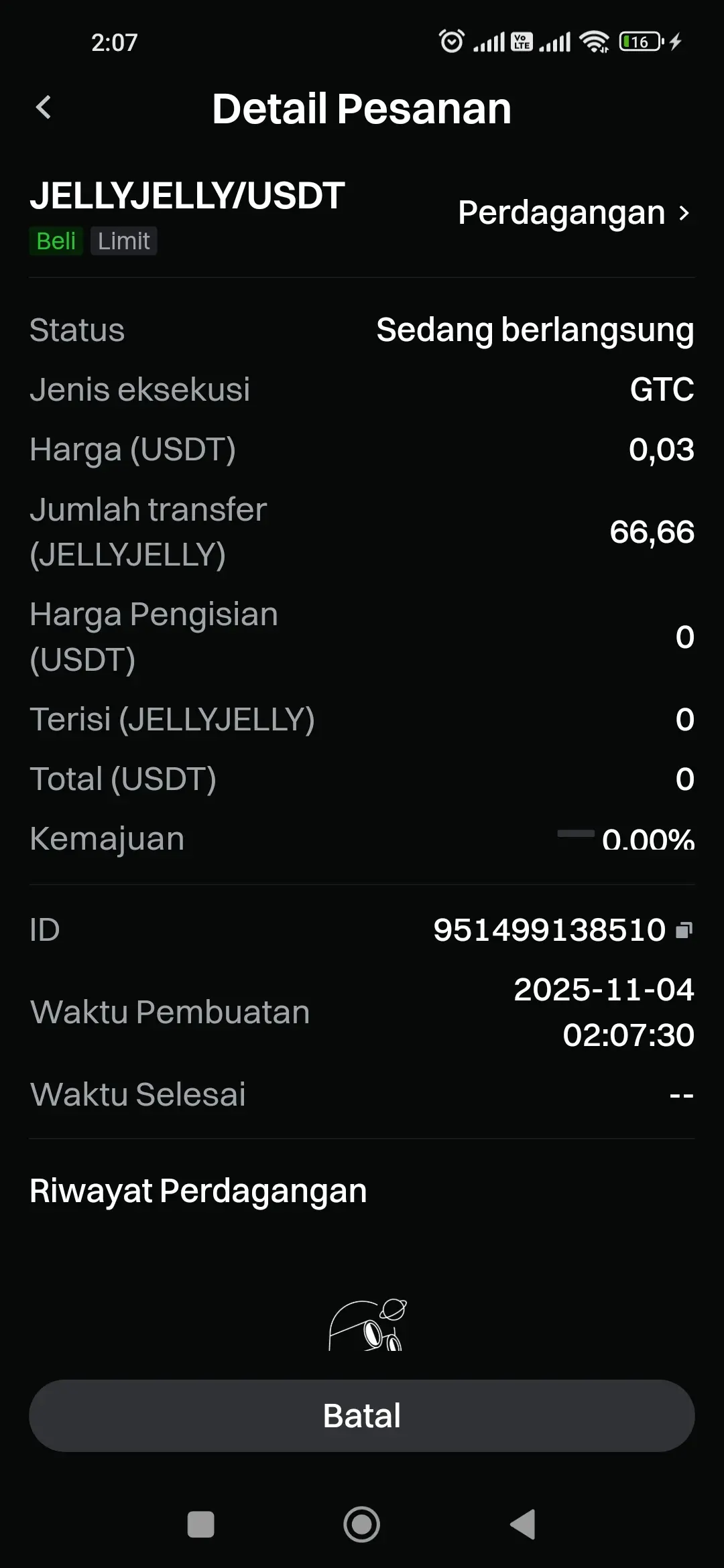724x1568 pixels.
Task: Copy the order ID 951499138510
Action: (x=684, y=930)
